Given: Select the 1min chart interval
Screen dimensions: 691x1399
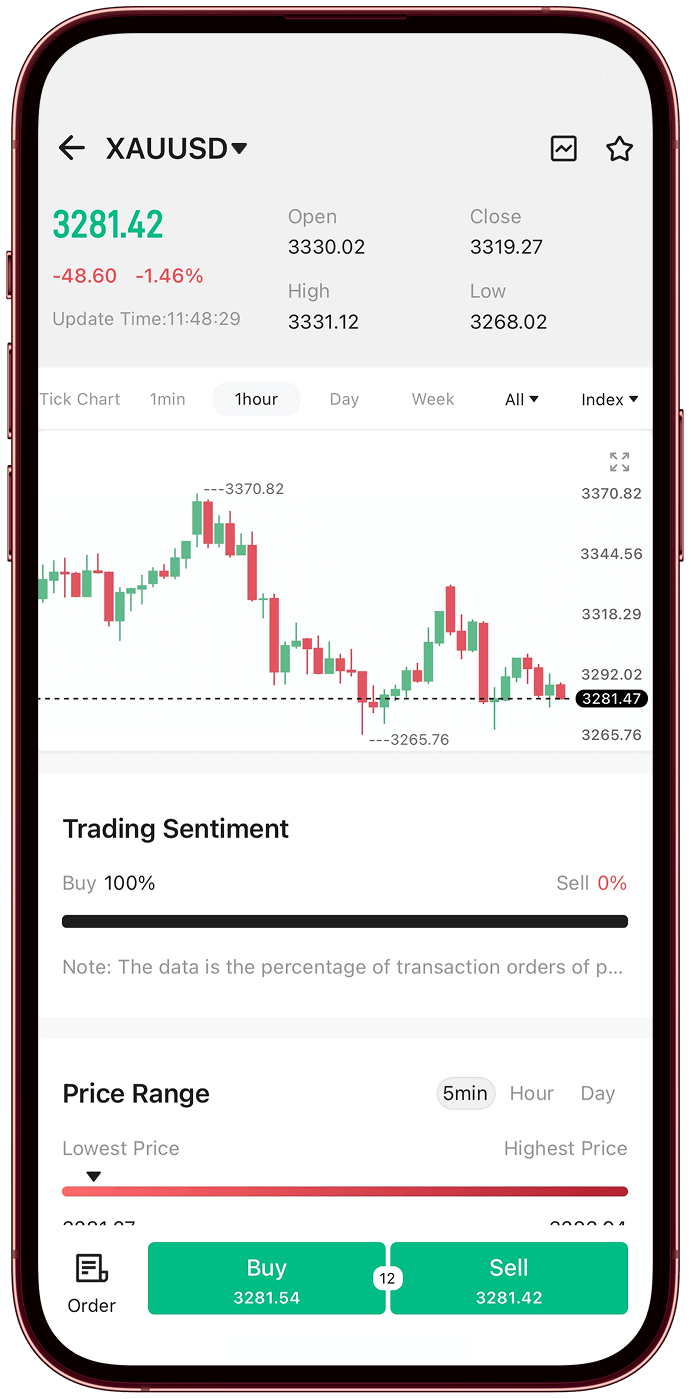Looking at the screenshot, I should pos(167,399).
